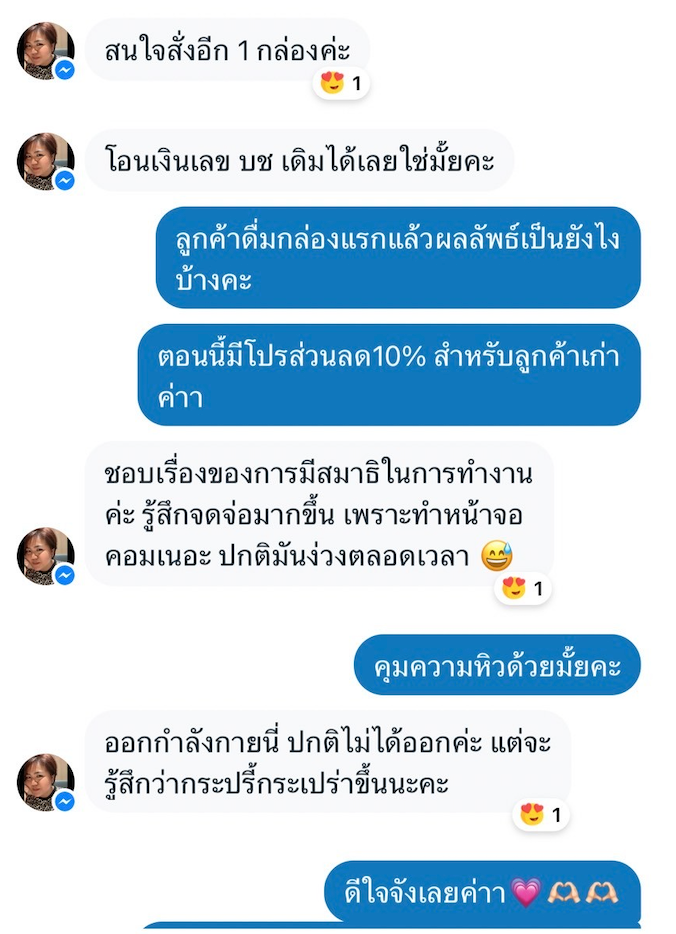Image resolution: width=676 pixels, height=934 pixels.
Task: View reactions on the 'ชอบเรื่องของการมีสมาธิ' message
Action: (523, 589)
